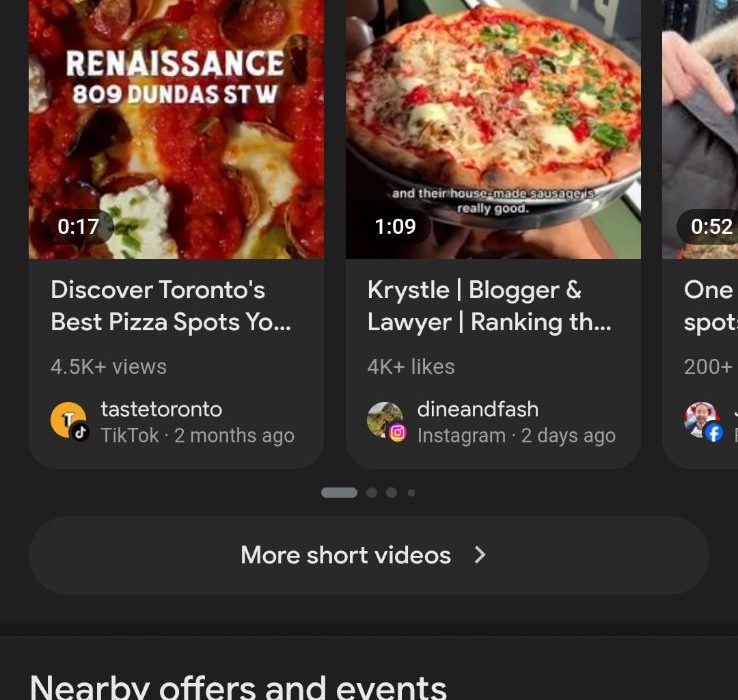The height and width of the screenshot is (700, 738).
Task: Tap More short videos button
Action: (368, 555)
